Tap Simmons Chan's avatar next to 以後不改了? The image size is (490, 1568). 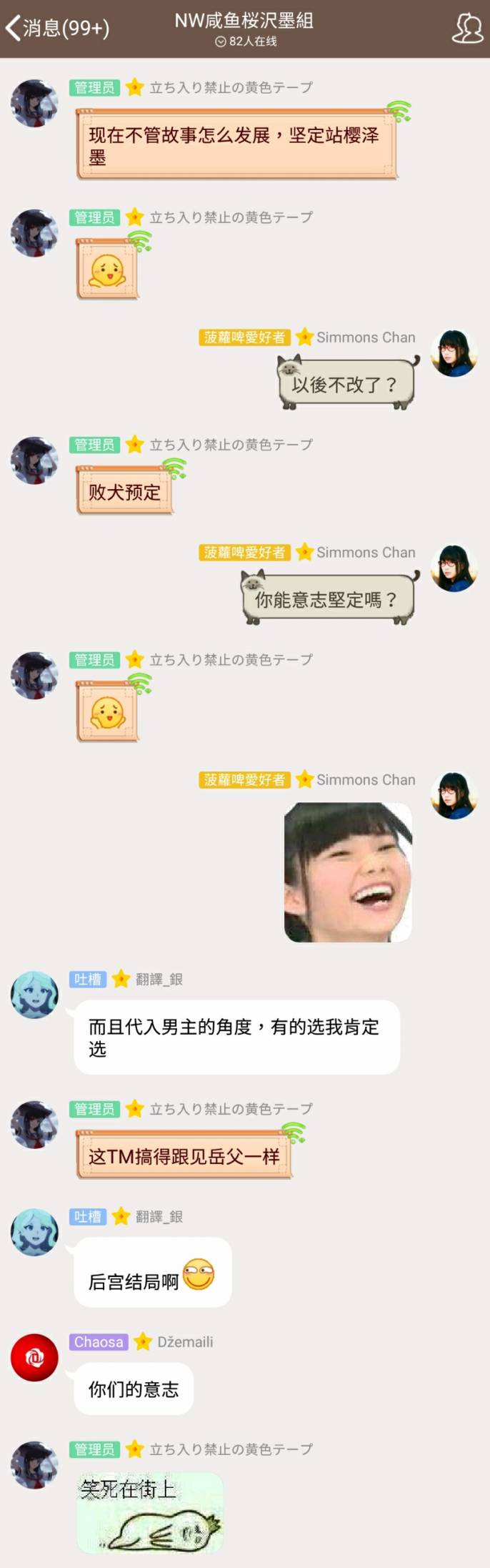pos(454,353)
